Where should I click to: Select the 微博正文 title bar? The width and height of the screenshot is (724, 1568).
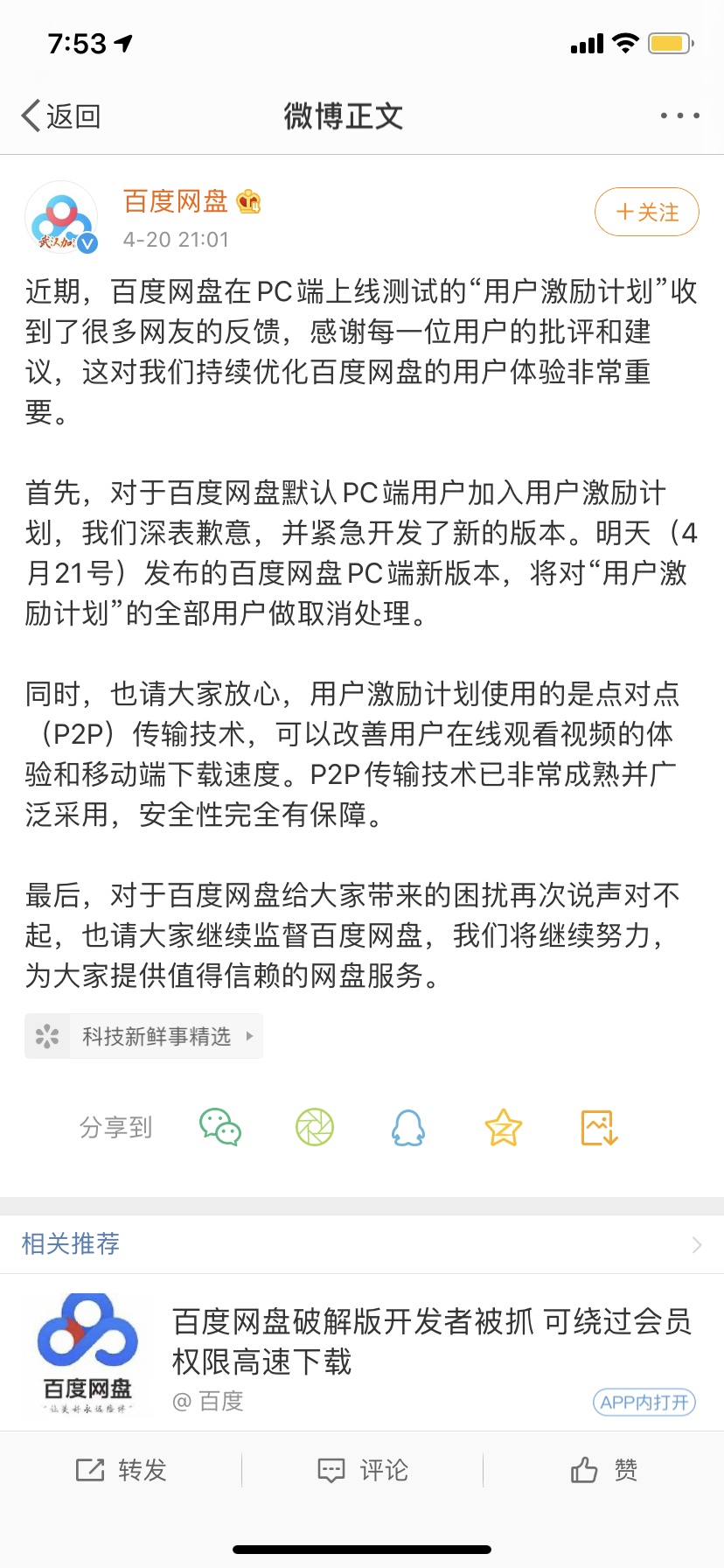(x=344, y=115)
